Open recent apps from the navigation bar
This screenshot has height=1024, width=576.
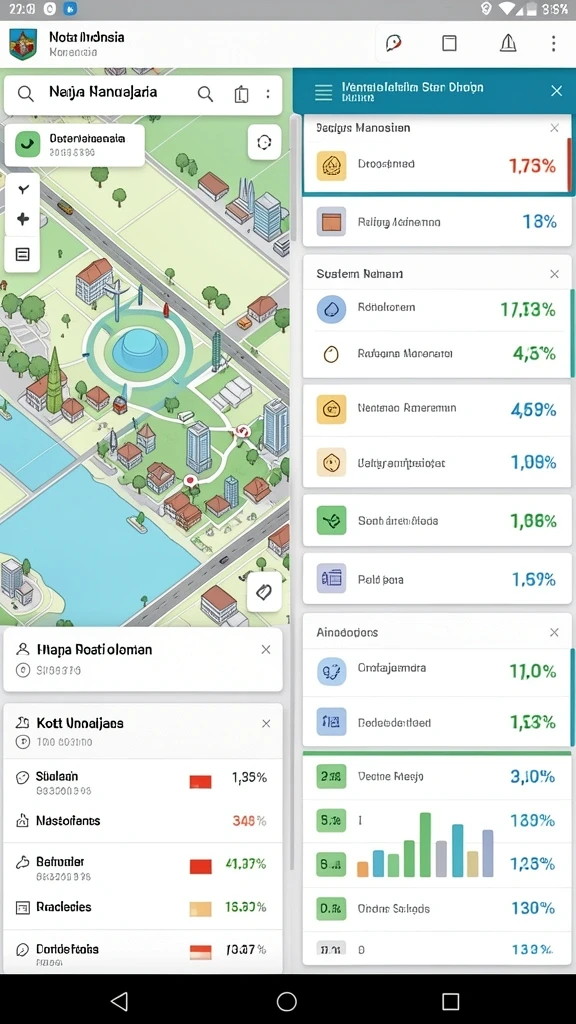451,1000
